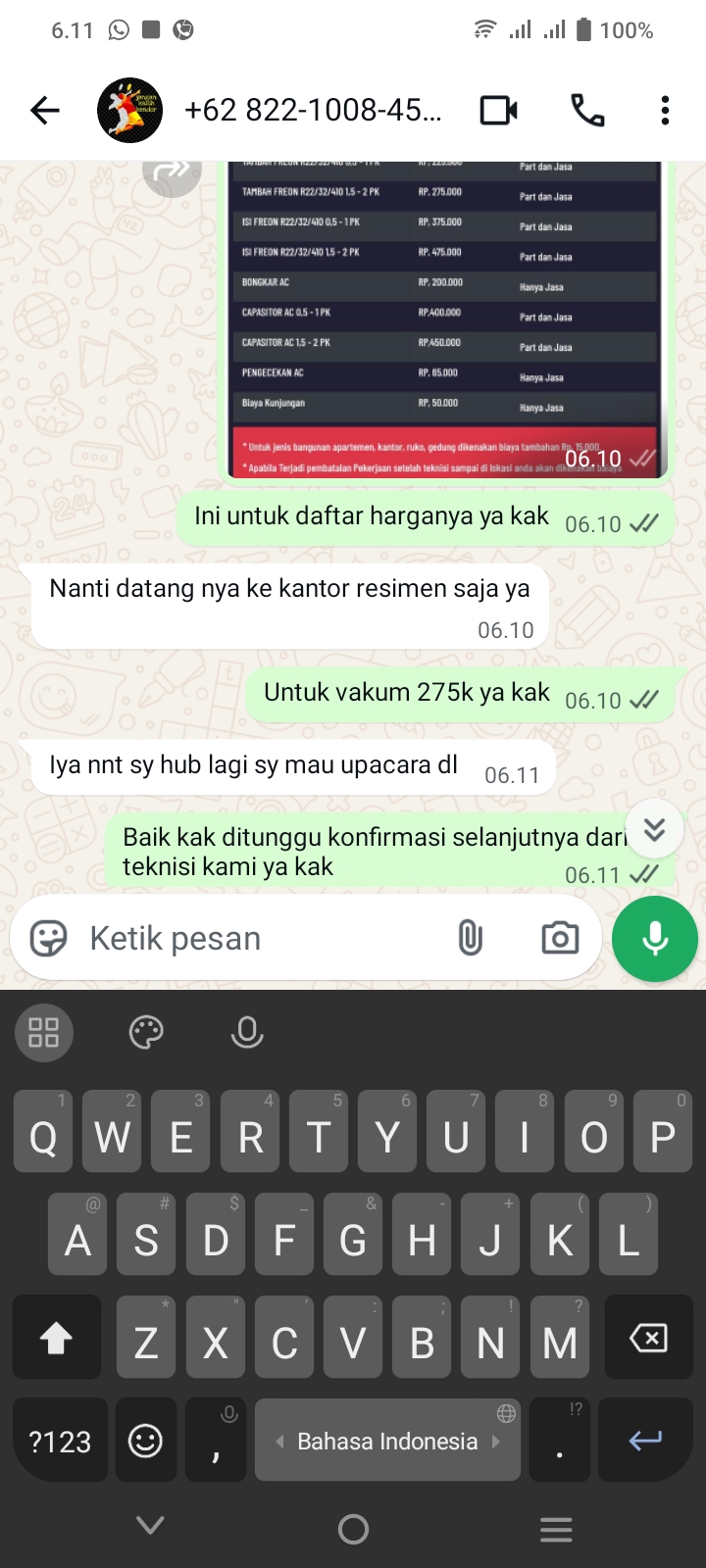Switch keyboard to ?123 symbols
Screen dimensions: 706x1568
point(60,1442)
